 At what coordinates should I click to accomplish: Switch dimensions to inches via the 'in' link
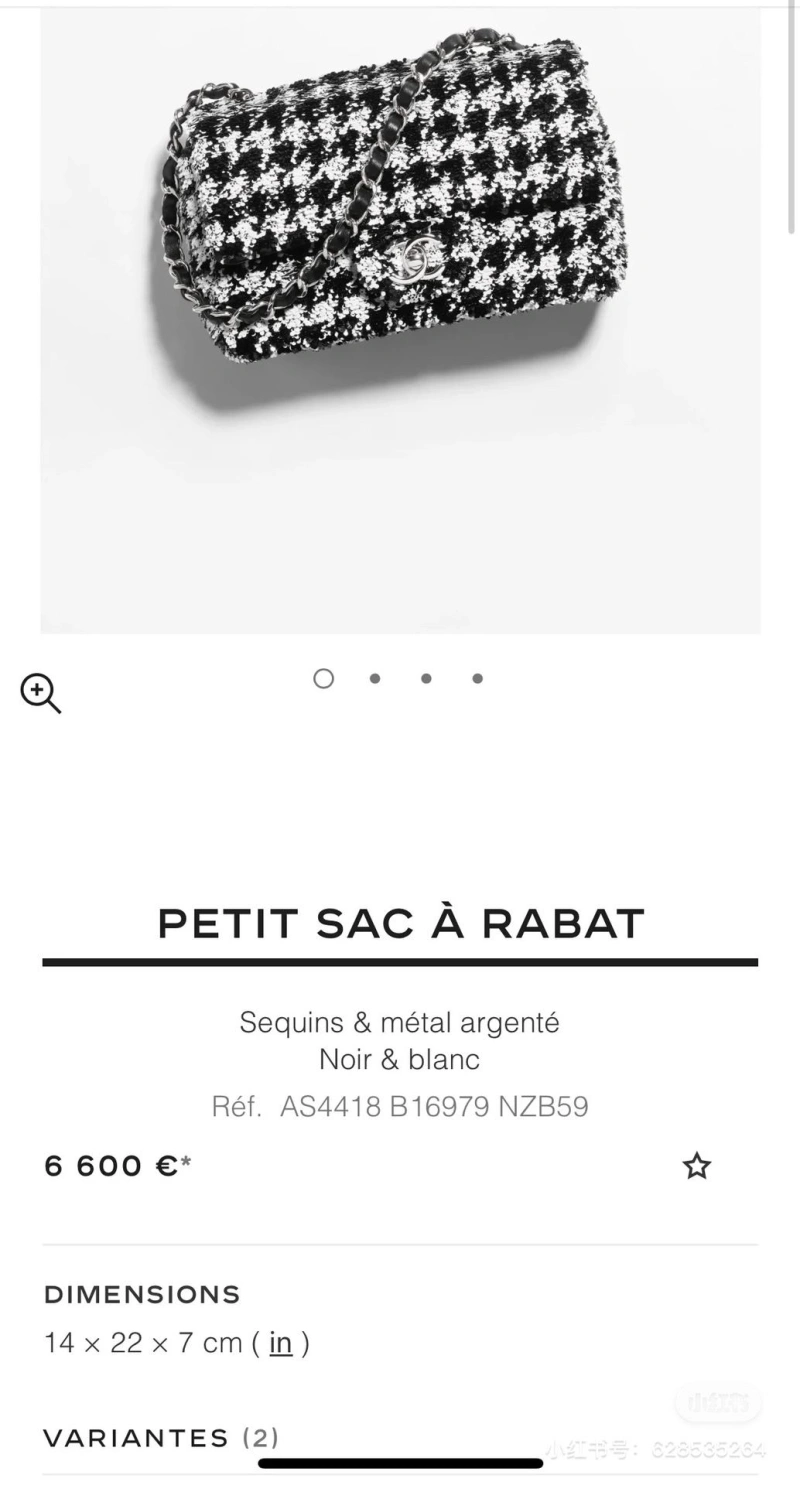(x=280, y=1342)
